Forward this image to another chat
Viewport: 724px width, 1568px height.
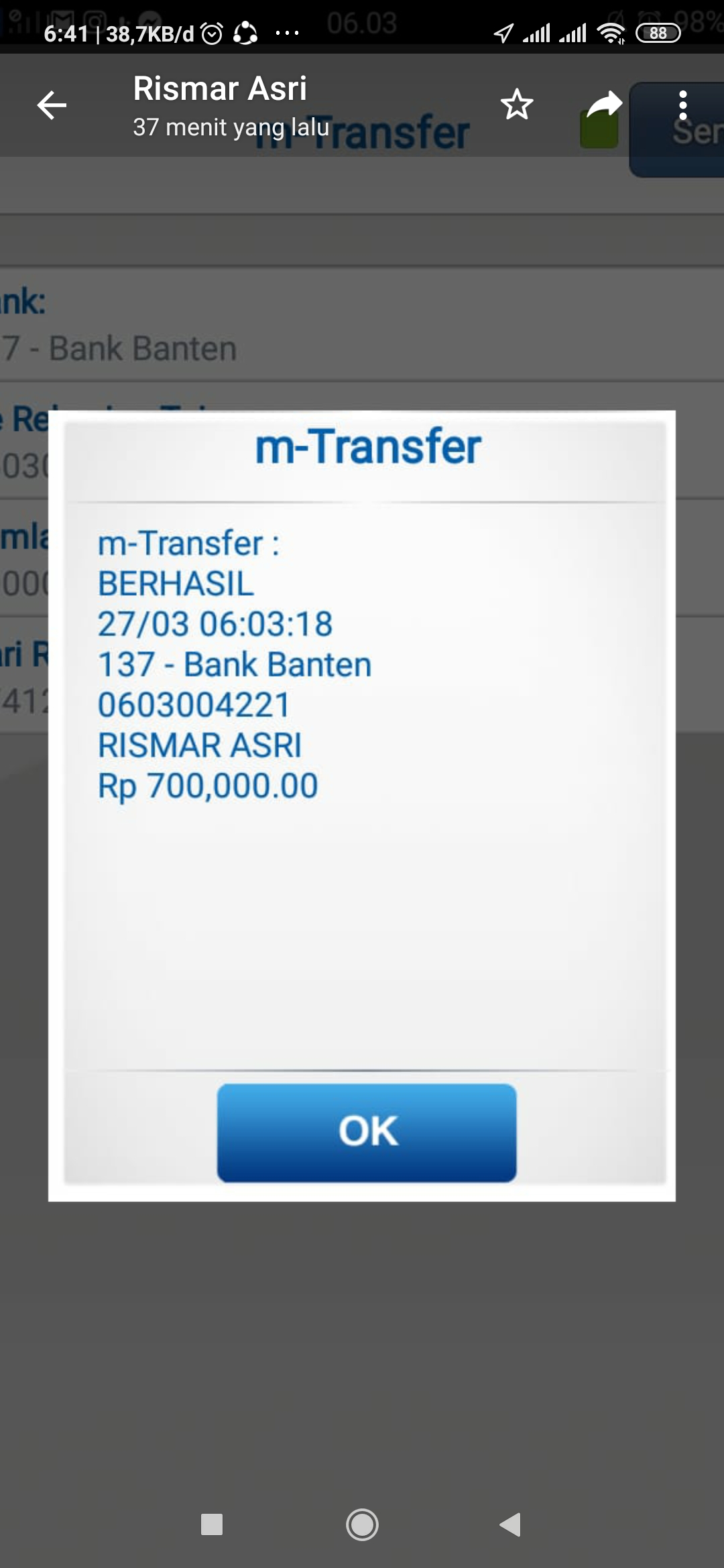pyautogui.click(x=604, y=105)
